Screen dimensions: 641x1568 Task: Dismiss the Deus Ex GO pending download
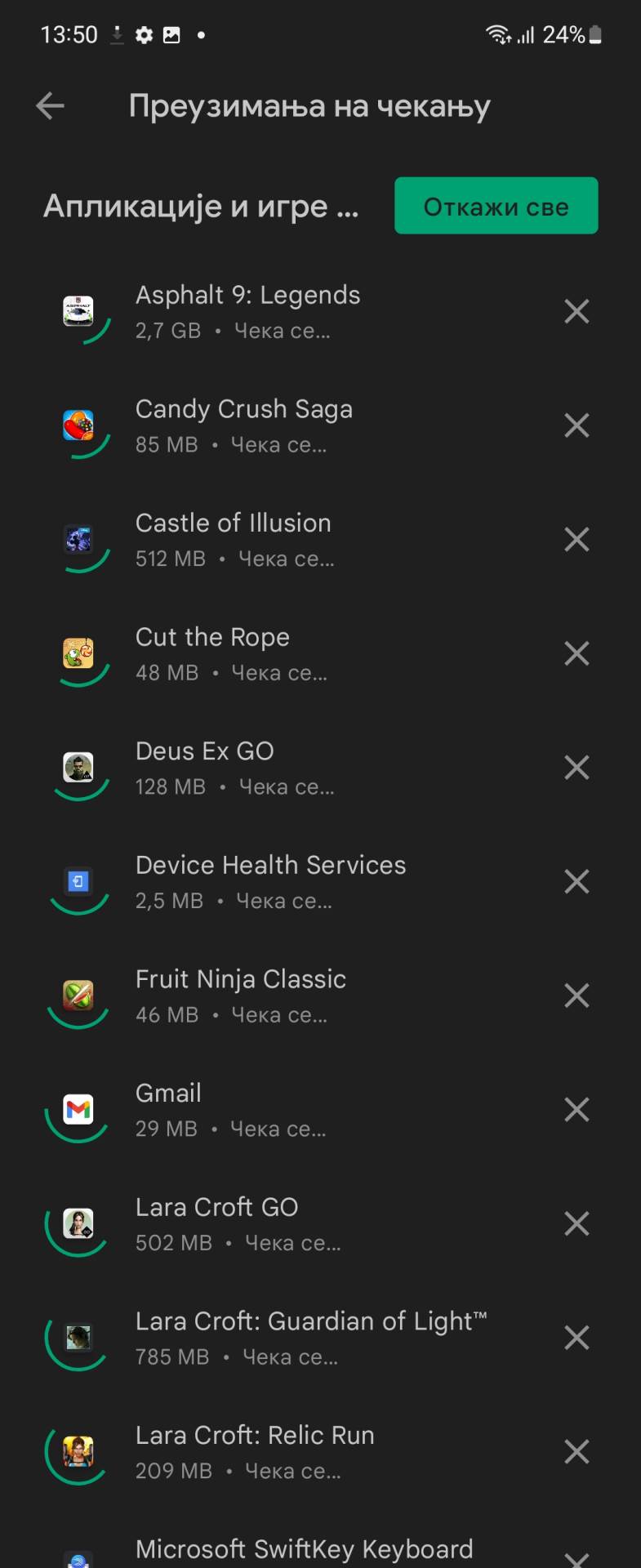tap(576, 768)
